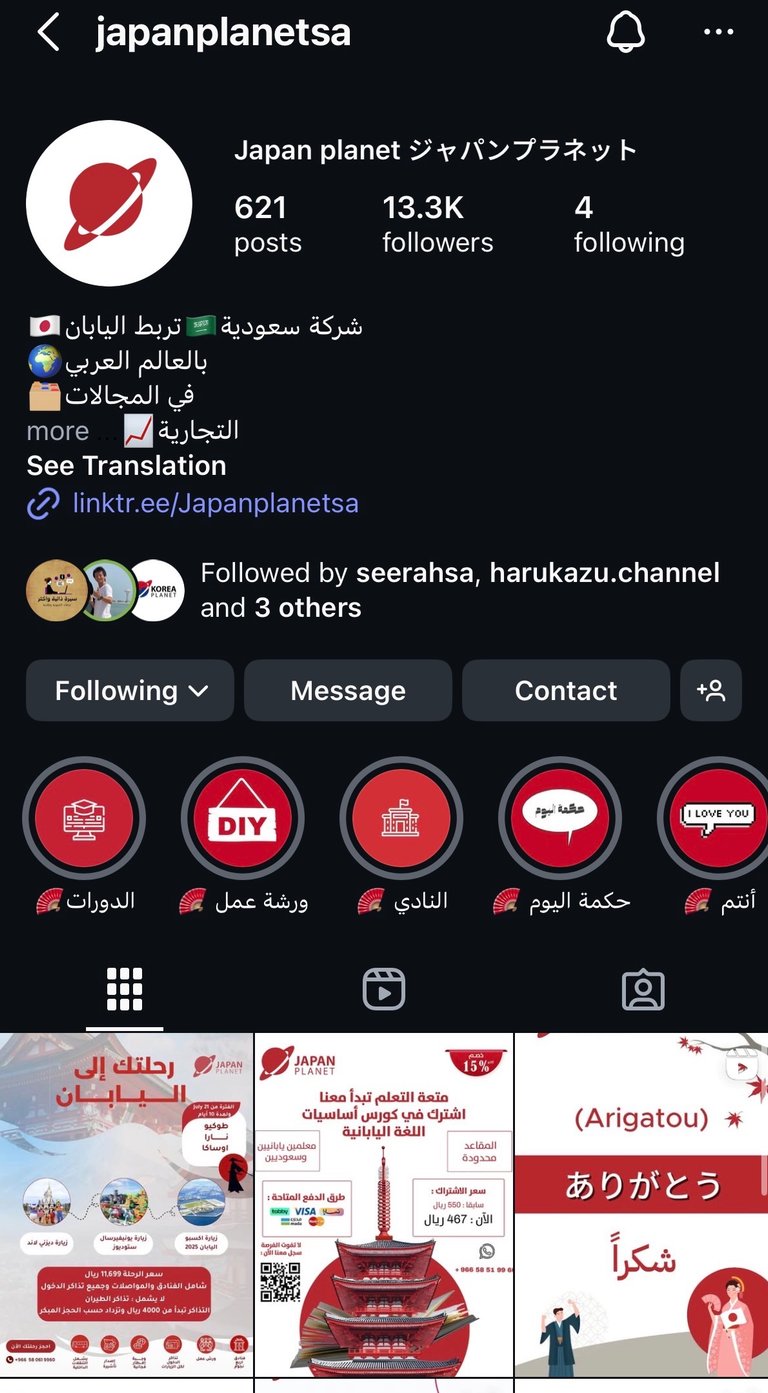Screen dimensions: 768x1393
Task: Open the النادي story highlight
Action: 401,819
